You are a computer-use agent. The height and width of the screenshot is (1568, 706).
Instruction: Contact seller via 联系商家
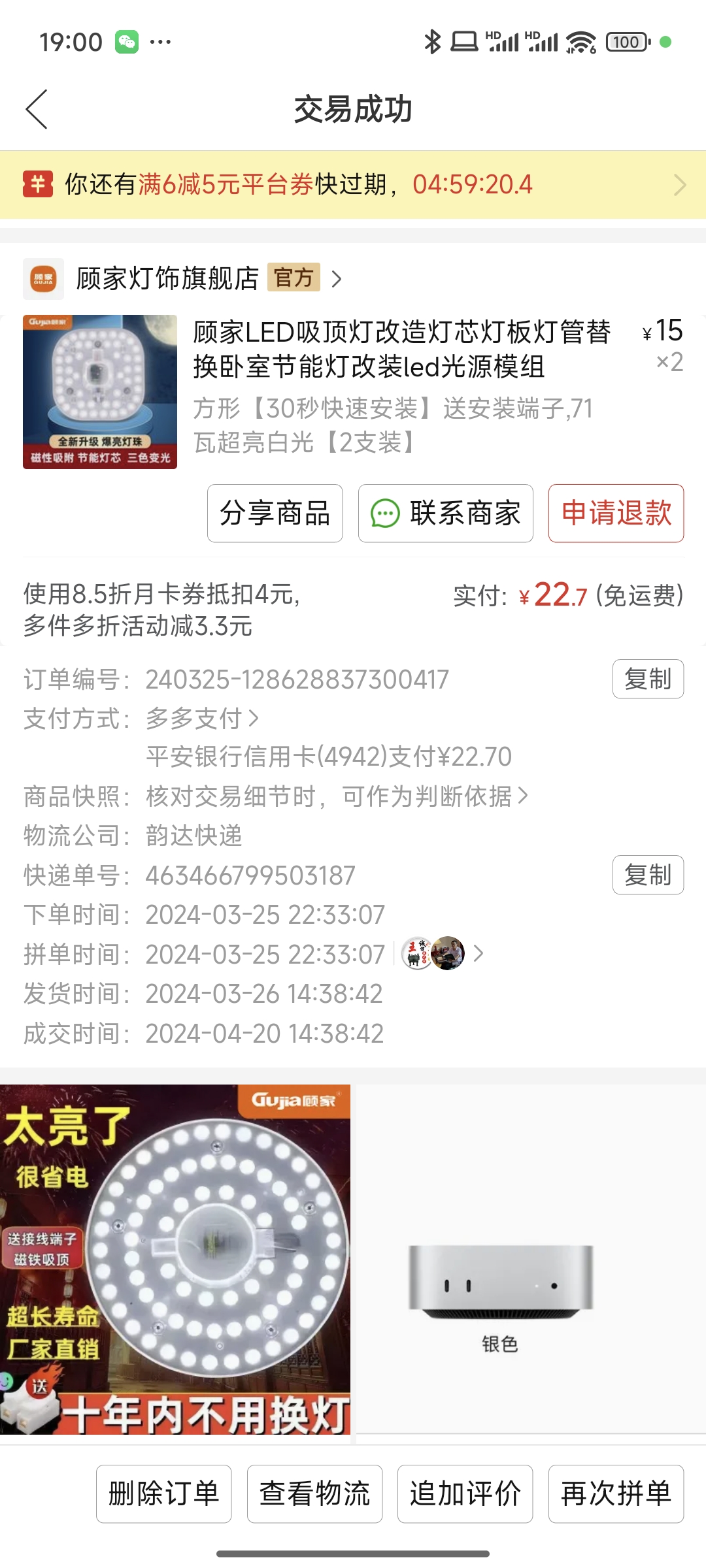pyautogui.click(x=446, y=514)
